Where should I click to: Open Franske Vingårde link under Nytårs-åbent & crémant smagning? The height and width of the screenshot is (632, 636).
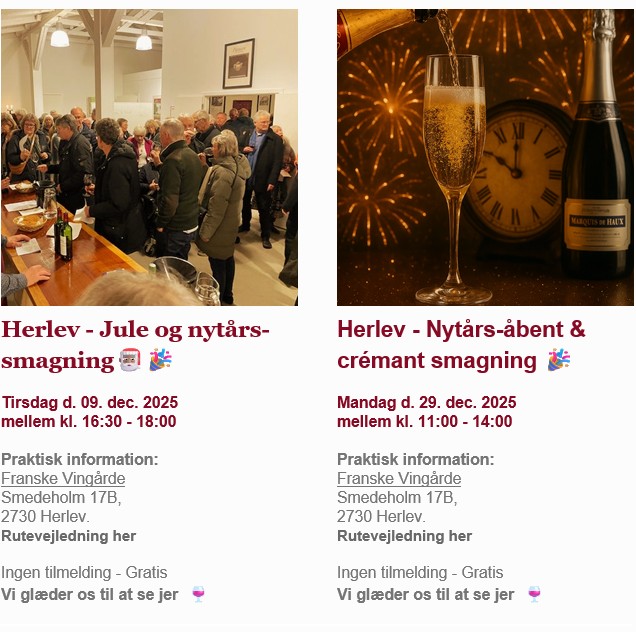[x=399, y=479]
